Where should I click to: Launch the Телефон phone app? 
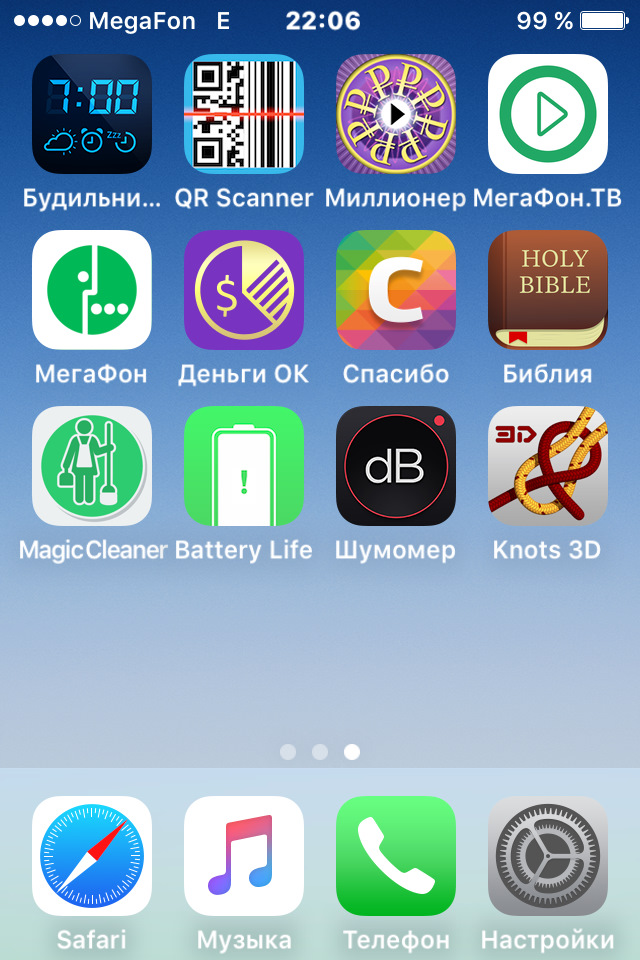click(x=396, y=856)
